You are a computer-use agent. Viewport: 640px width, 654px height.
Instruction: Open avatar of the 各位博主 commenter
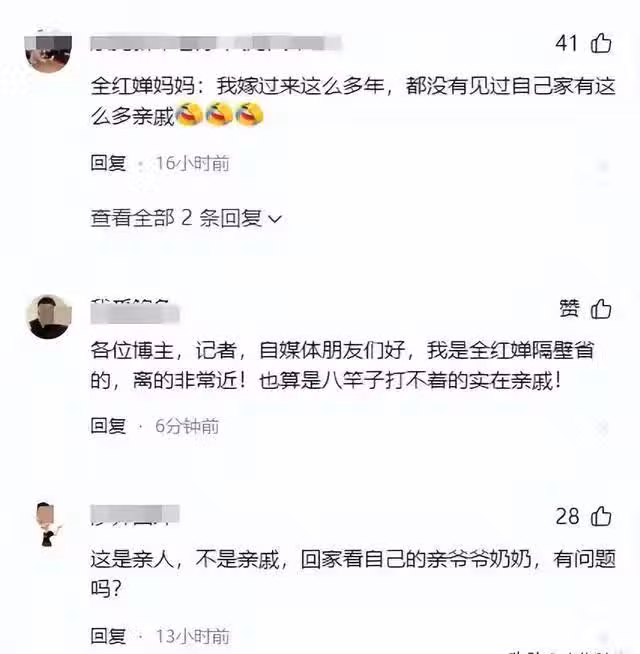(49, 317)
